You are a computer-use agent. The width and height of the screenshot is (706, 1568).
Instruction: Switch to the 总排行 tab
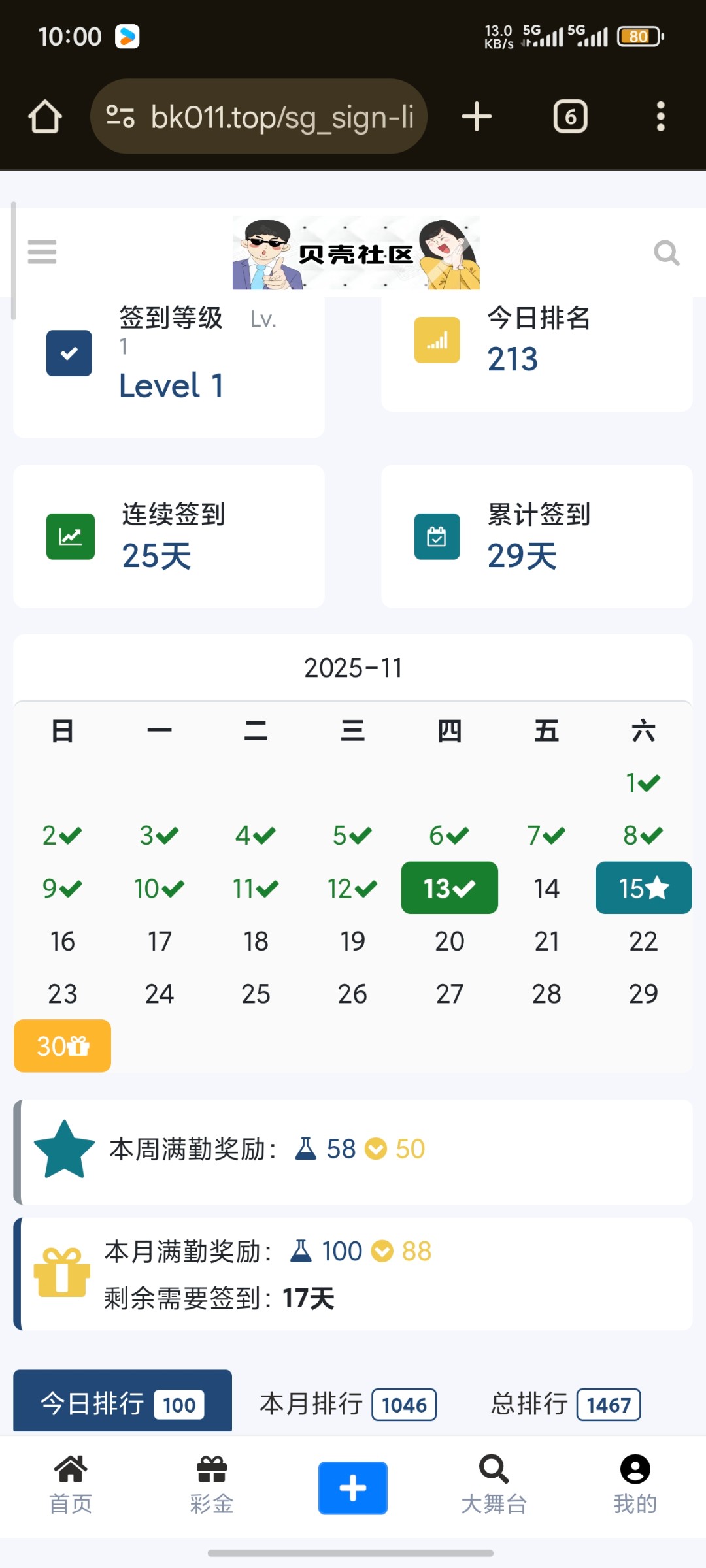(565, 1403)
